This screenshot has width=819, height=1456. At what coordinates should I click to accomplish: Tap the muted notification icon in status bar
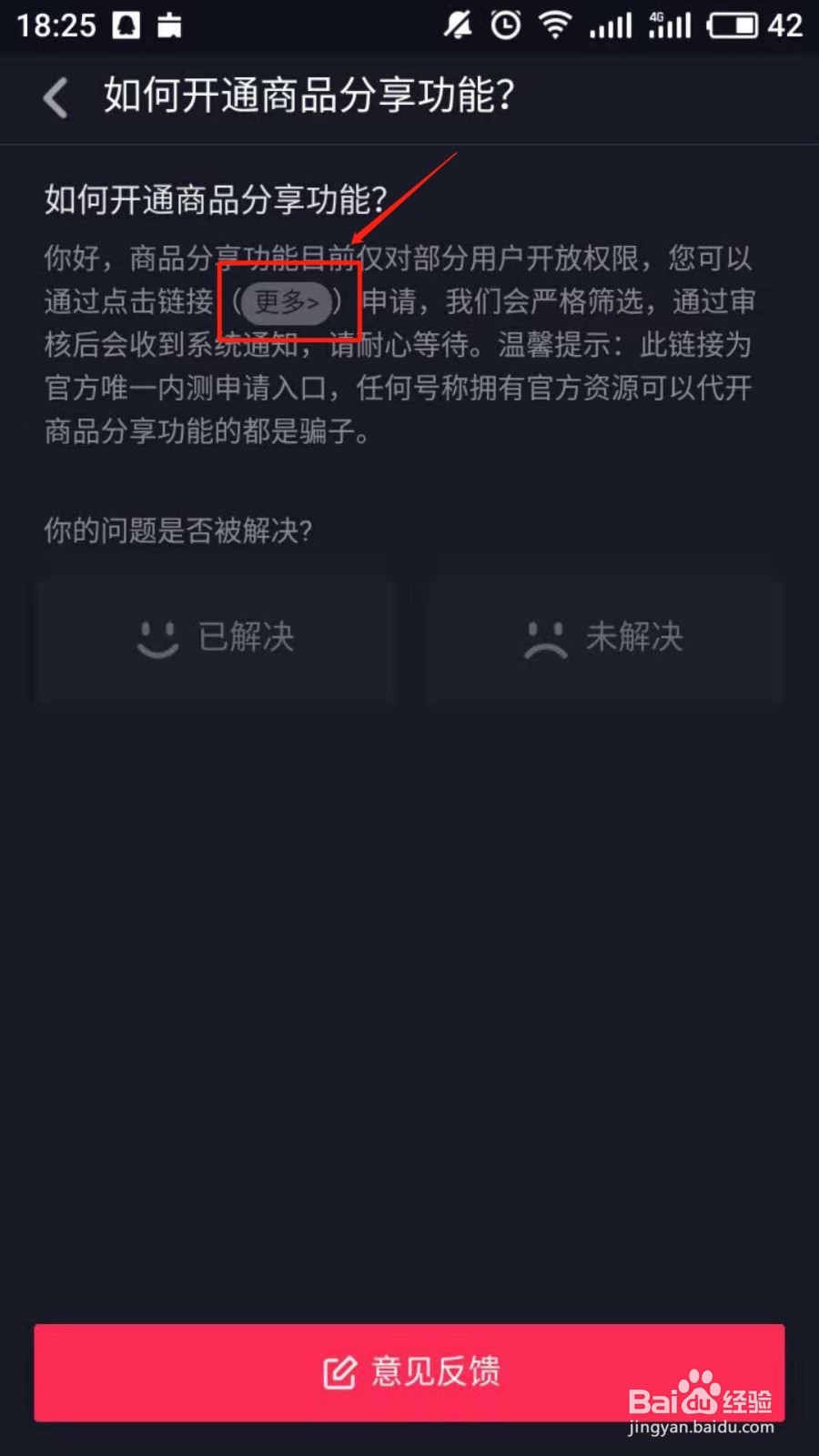tap(457, 25)
